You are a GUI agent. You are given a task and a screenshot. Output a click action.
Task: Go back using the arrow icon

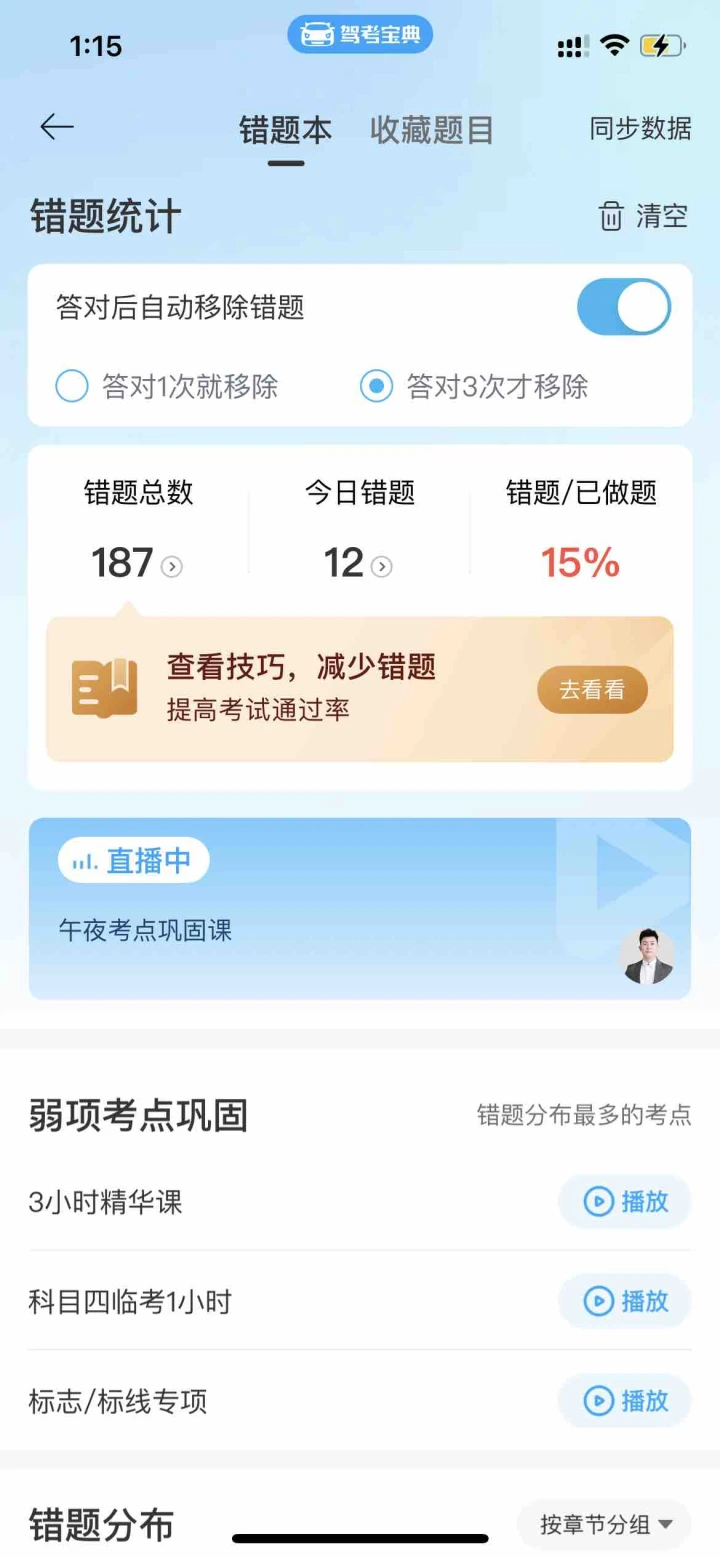click(57, 127)
